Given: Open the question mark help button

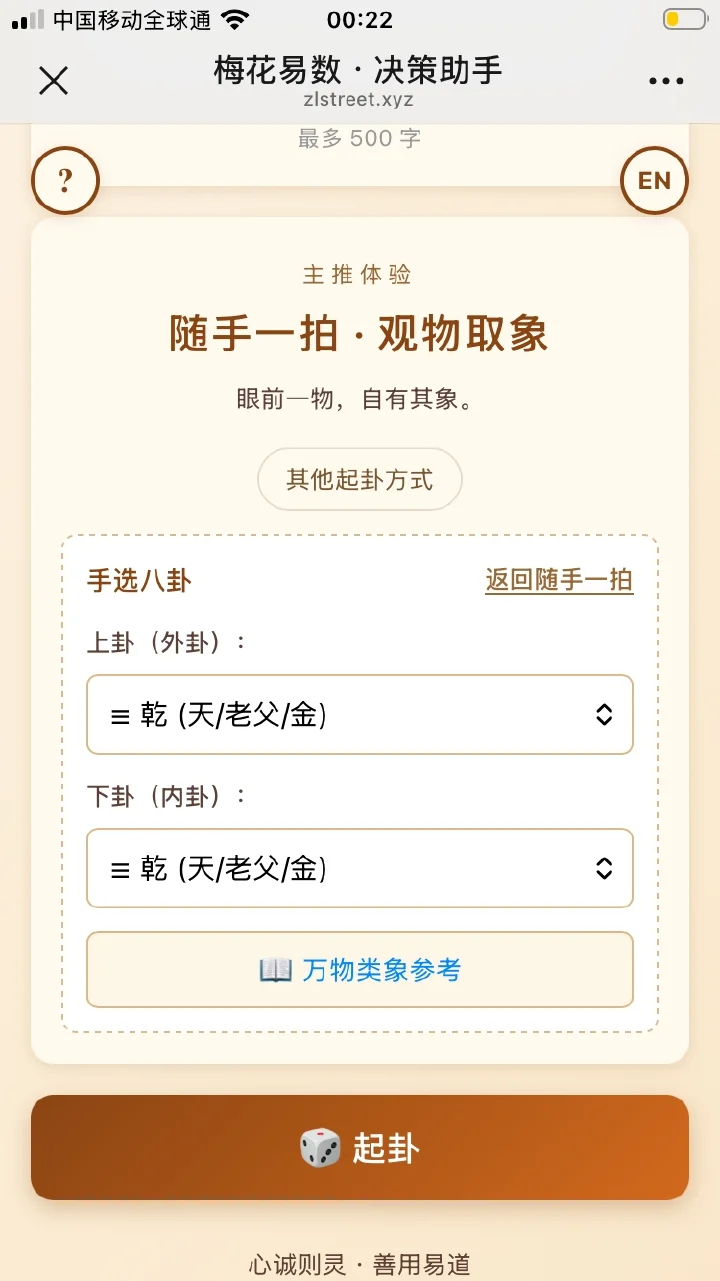Looking at the screenshot, I should click(x=65, y=181).
